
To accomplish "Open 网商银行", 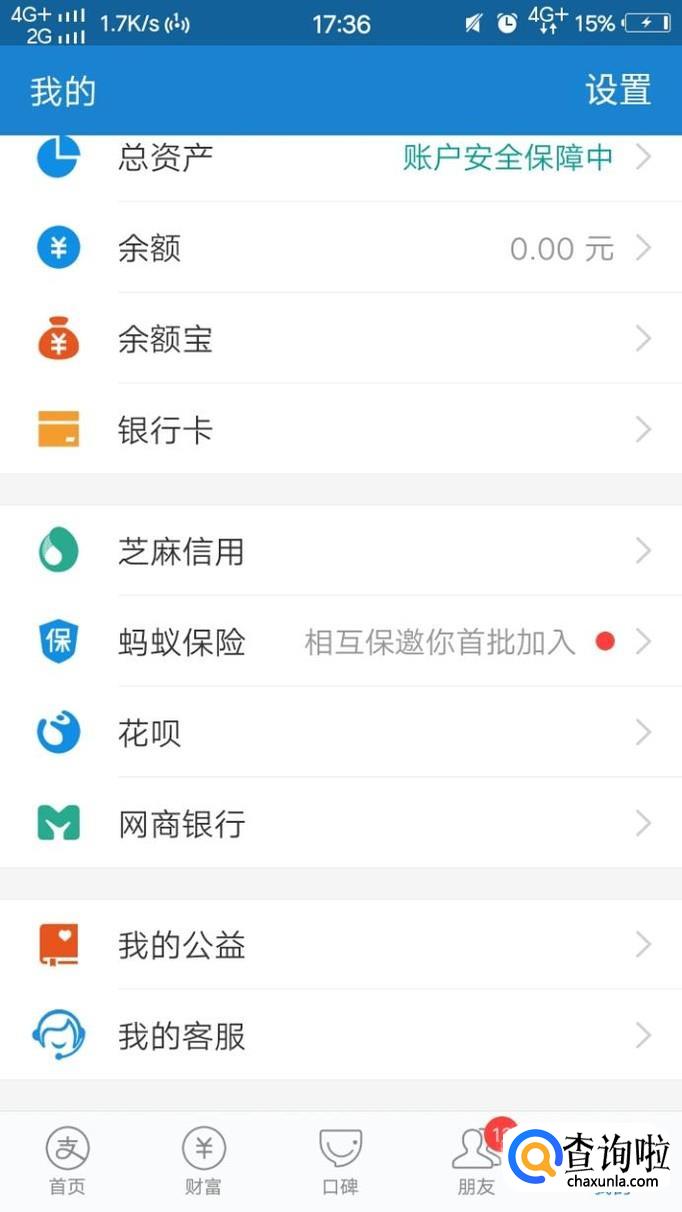I will [340, 824].
